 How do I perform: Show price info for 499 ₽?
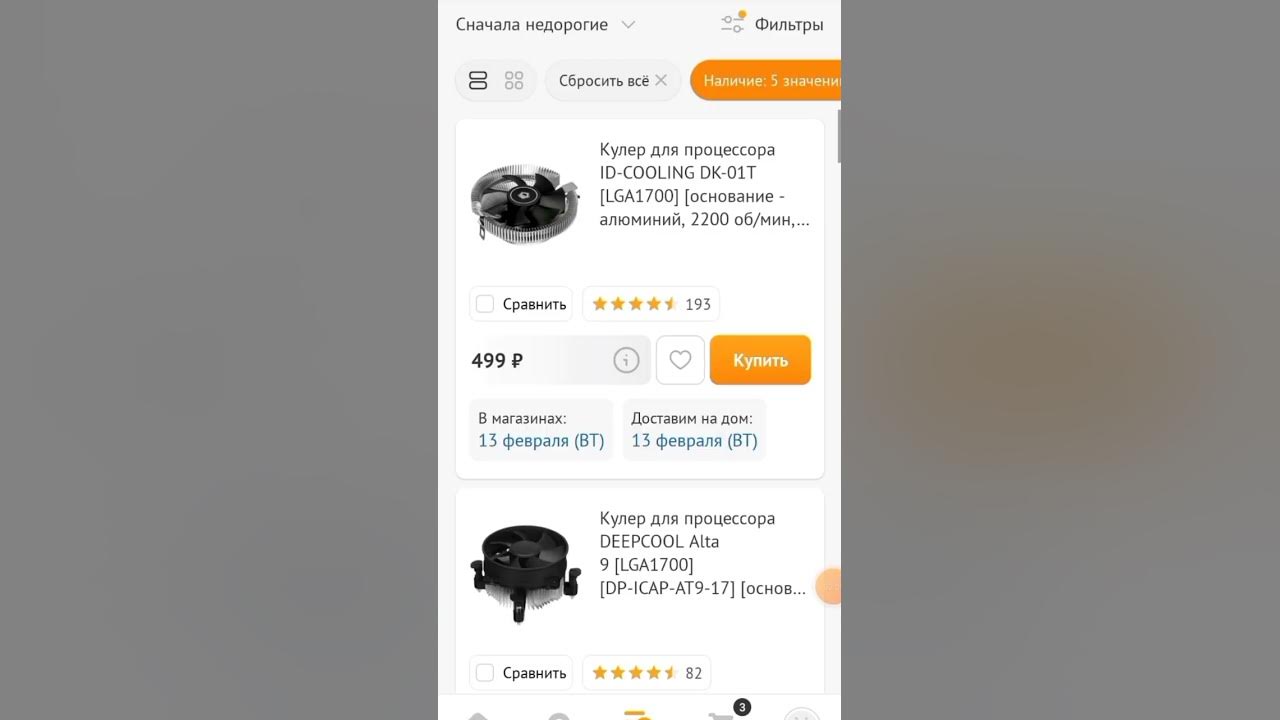tap(626, 360)
